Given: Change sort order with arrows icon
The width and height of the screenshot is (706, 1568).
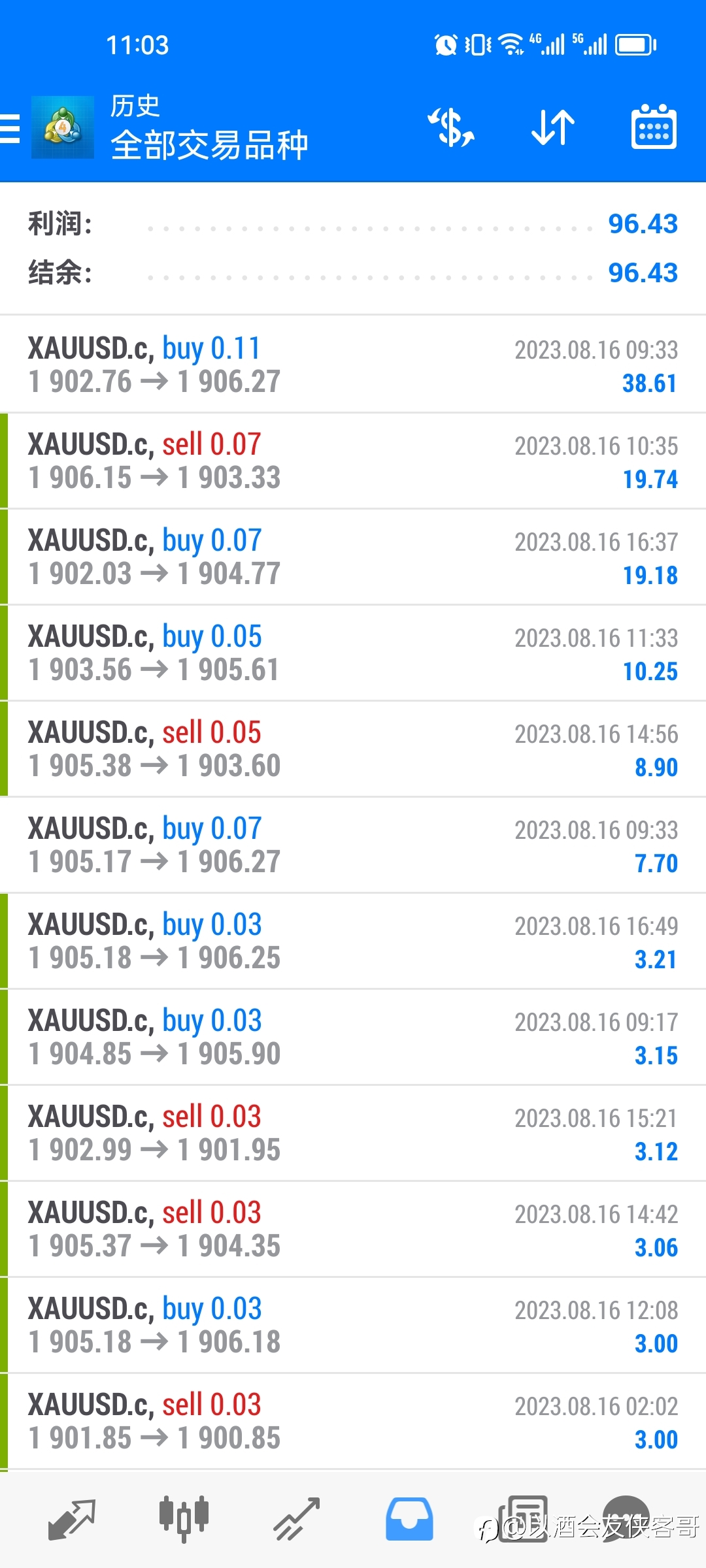Looking at the screenshot, I should click(553, 127).
